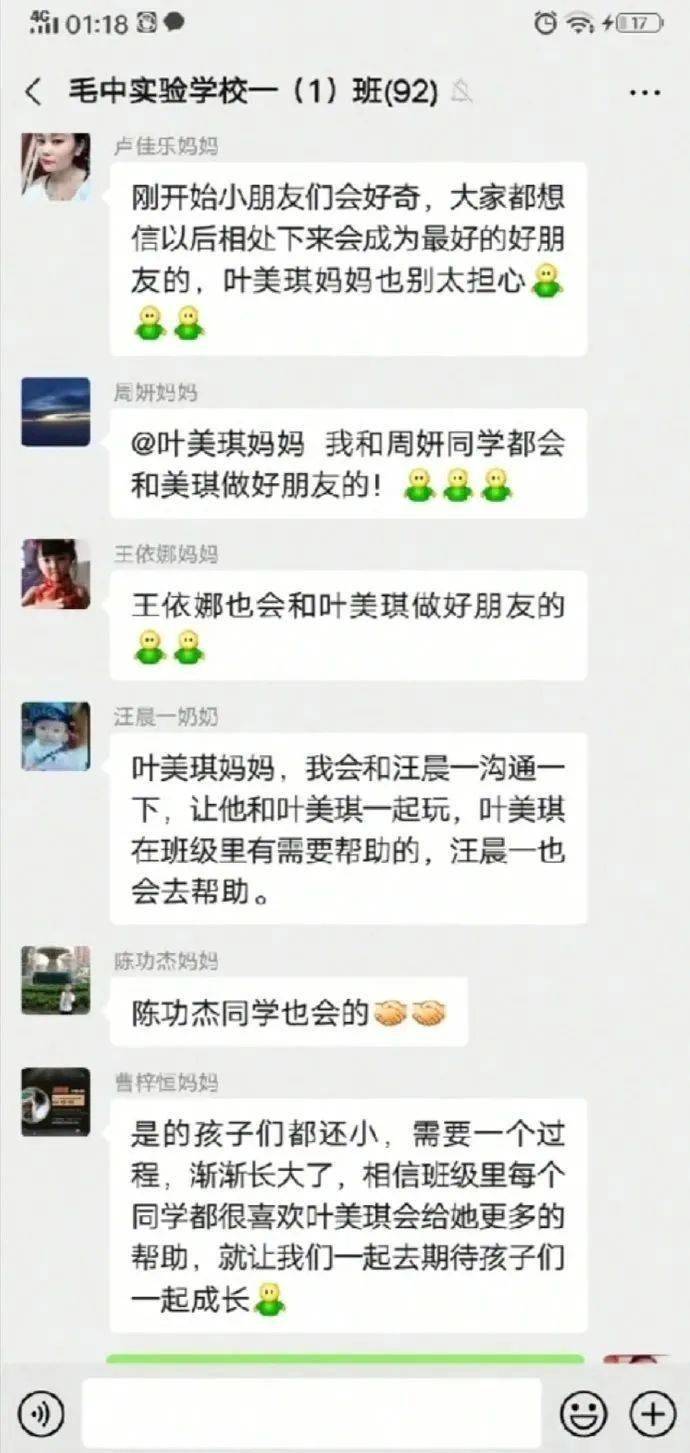Image resolution: width=690 pixels, height=1453 pixels.
Task: Open 曹梓恒妈妈's profile avatar
Action: point(56,1102)
